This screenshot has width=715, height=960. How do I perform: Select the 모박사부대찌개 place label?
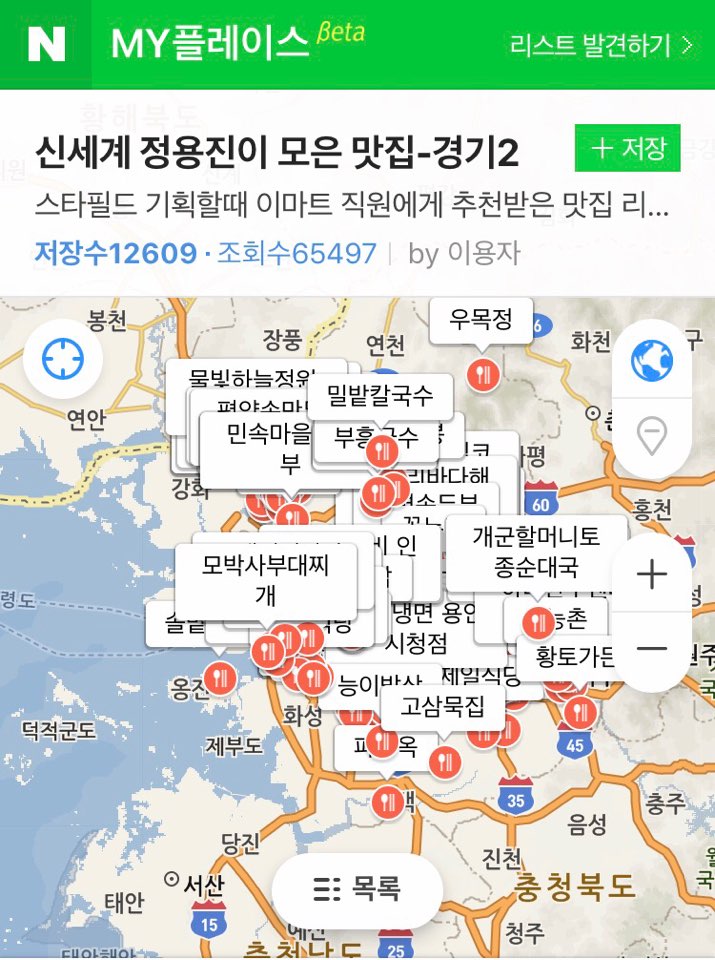266,580
